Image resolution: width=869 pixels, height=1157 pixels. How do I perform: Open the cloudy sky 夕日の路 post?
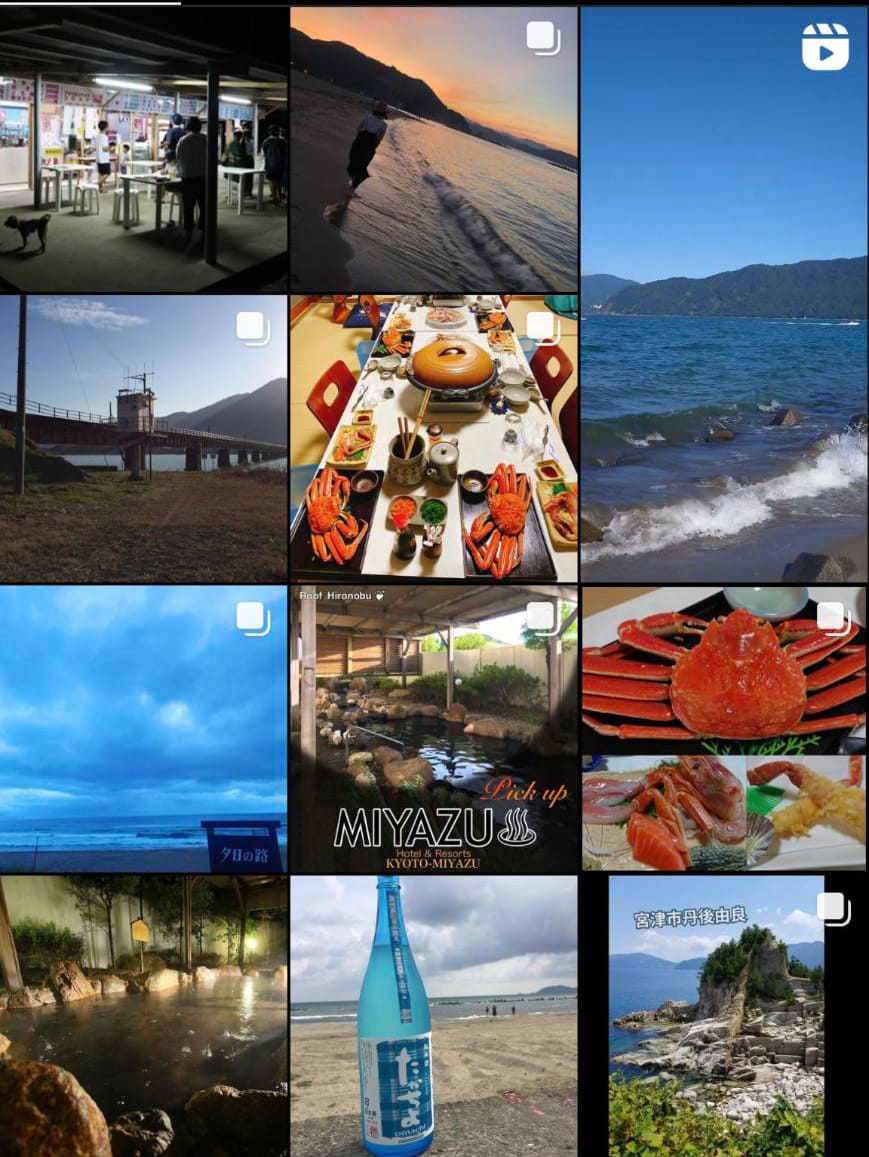(143, 728)
